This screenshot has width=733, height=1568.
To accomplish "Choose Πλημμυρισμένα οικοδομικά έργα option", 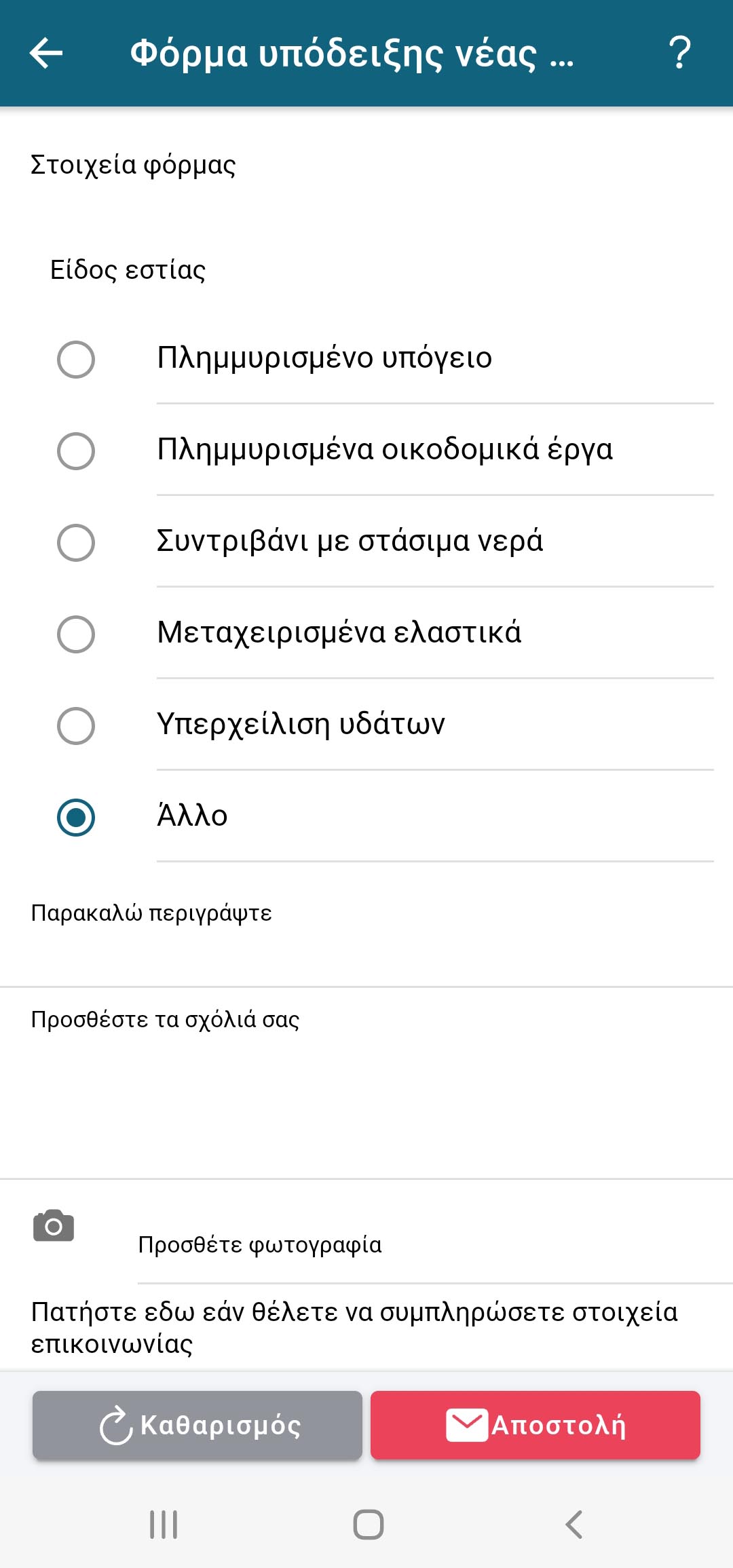I will pyautogui.click(x=76, y=451).
